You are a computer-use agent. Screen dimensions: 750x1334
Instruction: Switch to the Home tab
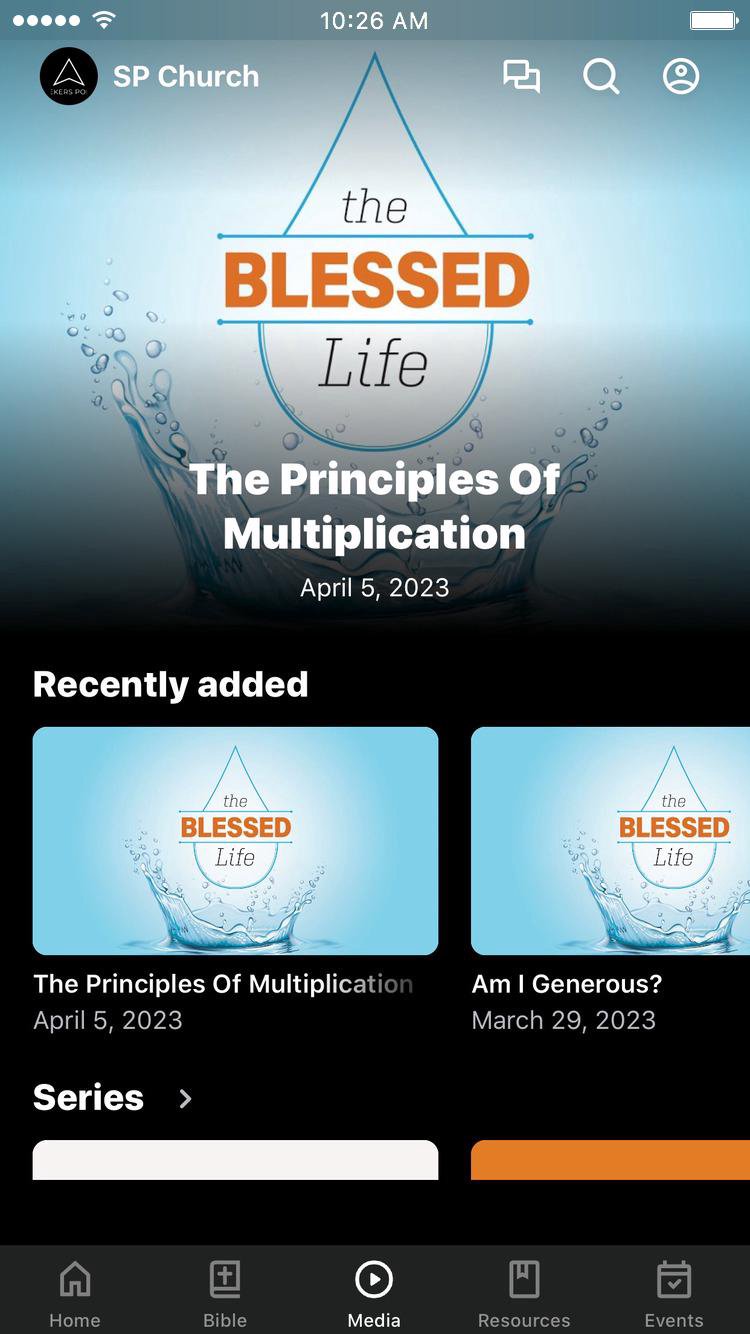point(75,1294)
